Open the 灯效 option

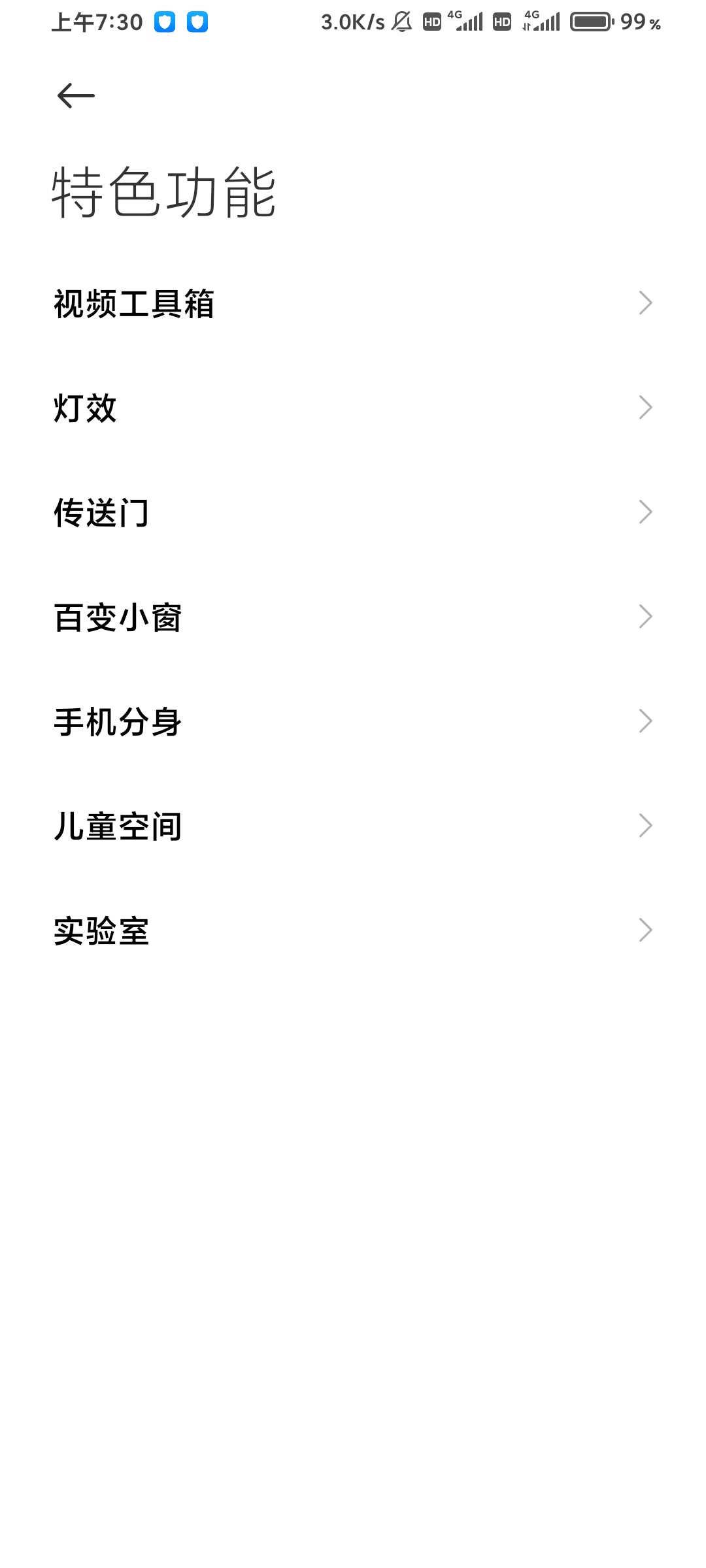coord(353,408)
